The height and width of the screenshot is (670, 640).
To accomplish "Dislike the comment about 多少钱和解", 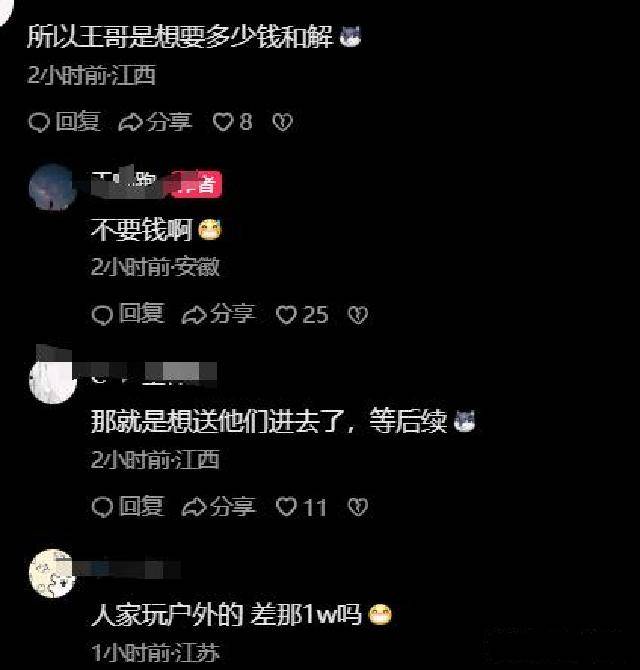I will coord(283,122).
